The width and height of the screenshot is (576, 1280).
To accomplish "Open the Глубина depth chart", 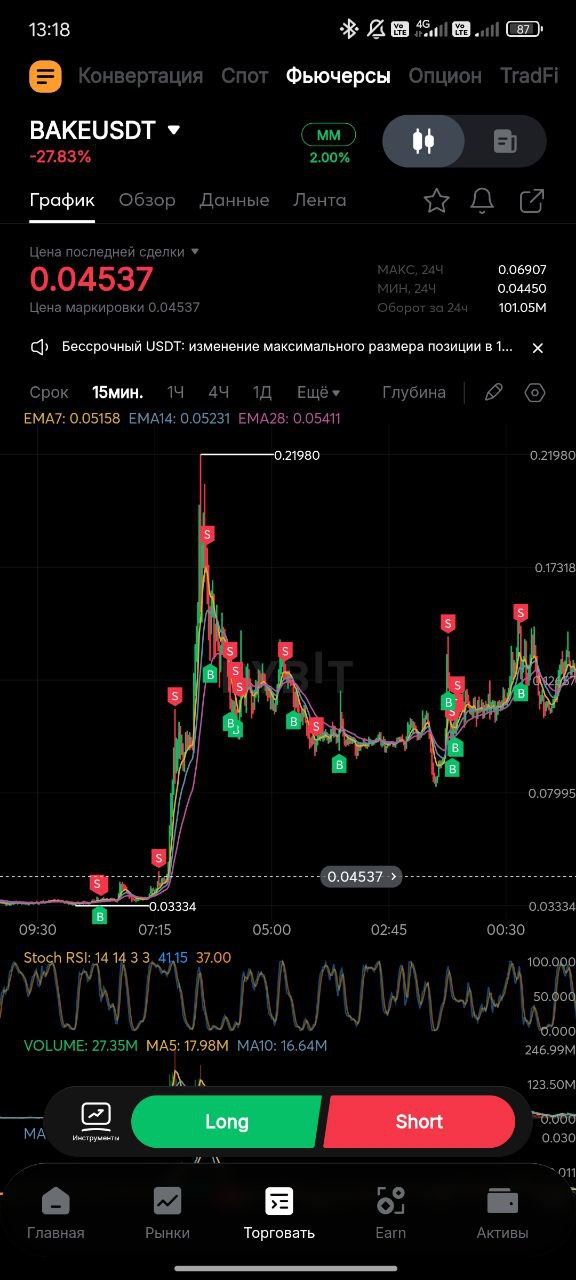I will pos(414,392).
